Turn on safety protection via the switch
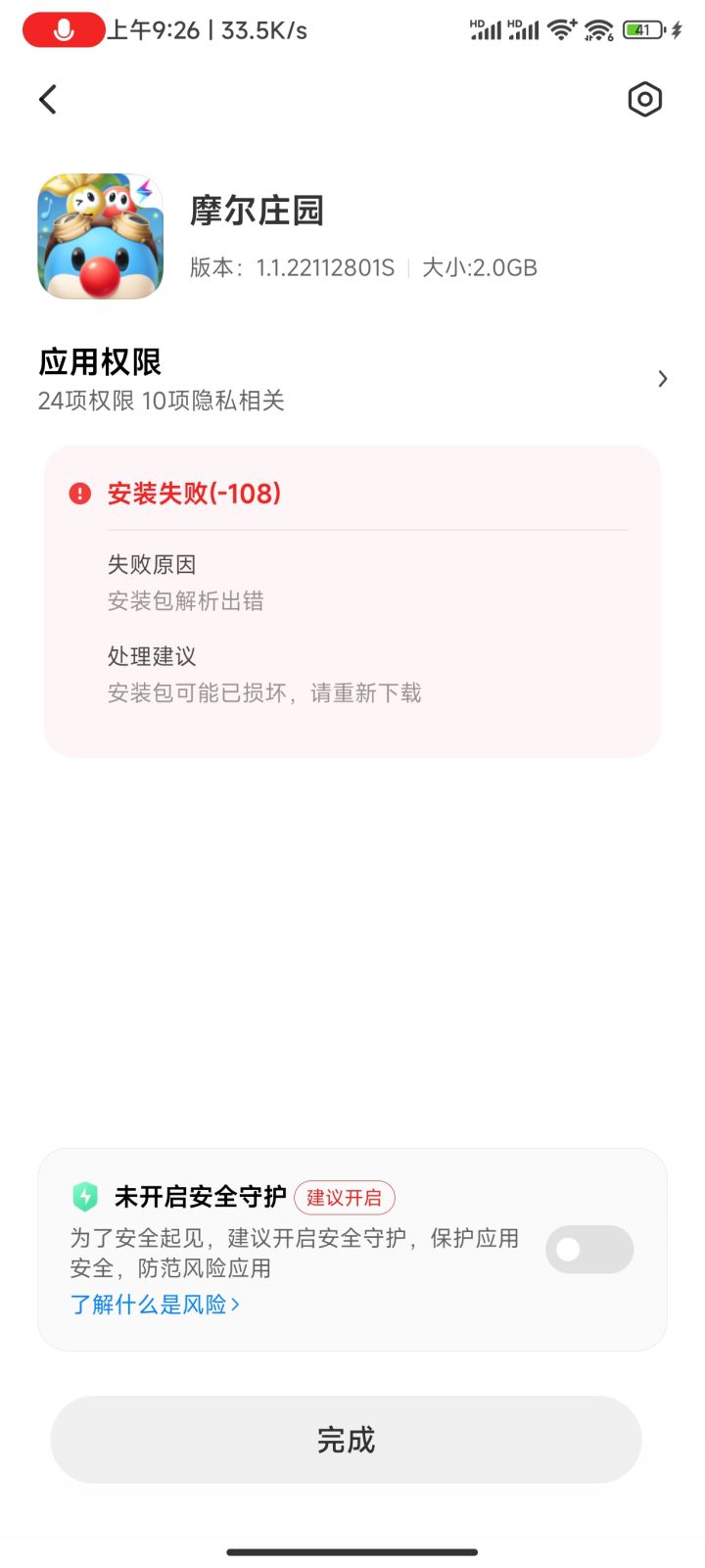This screenshot has width=705, height=1568. [x=587, y=1249]
